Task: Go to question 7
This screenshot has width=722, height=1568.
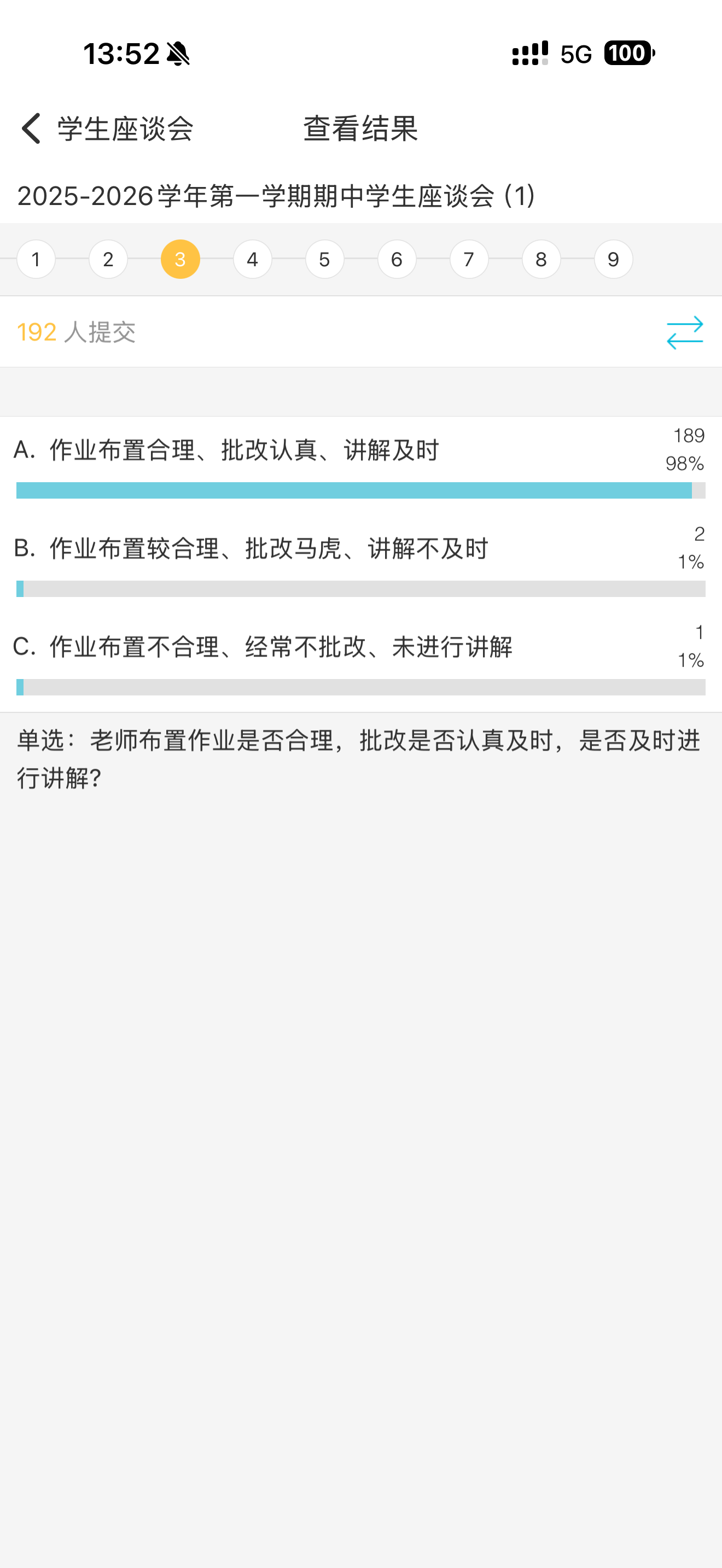Action: pos(469,259)
